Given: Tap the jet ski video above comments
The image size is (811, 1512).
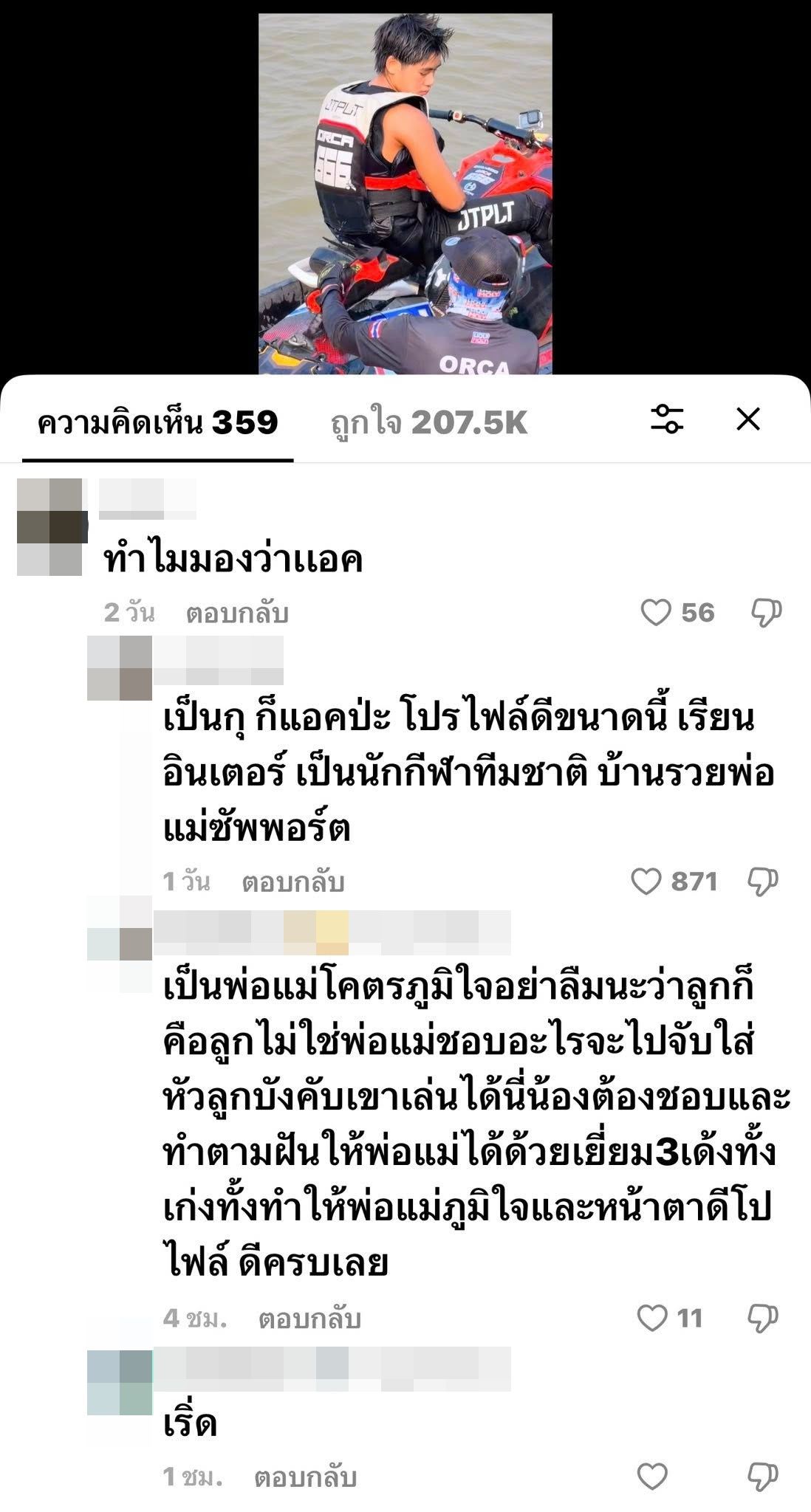Looking at the screenshot, I should (x=405, y=193).
